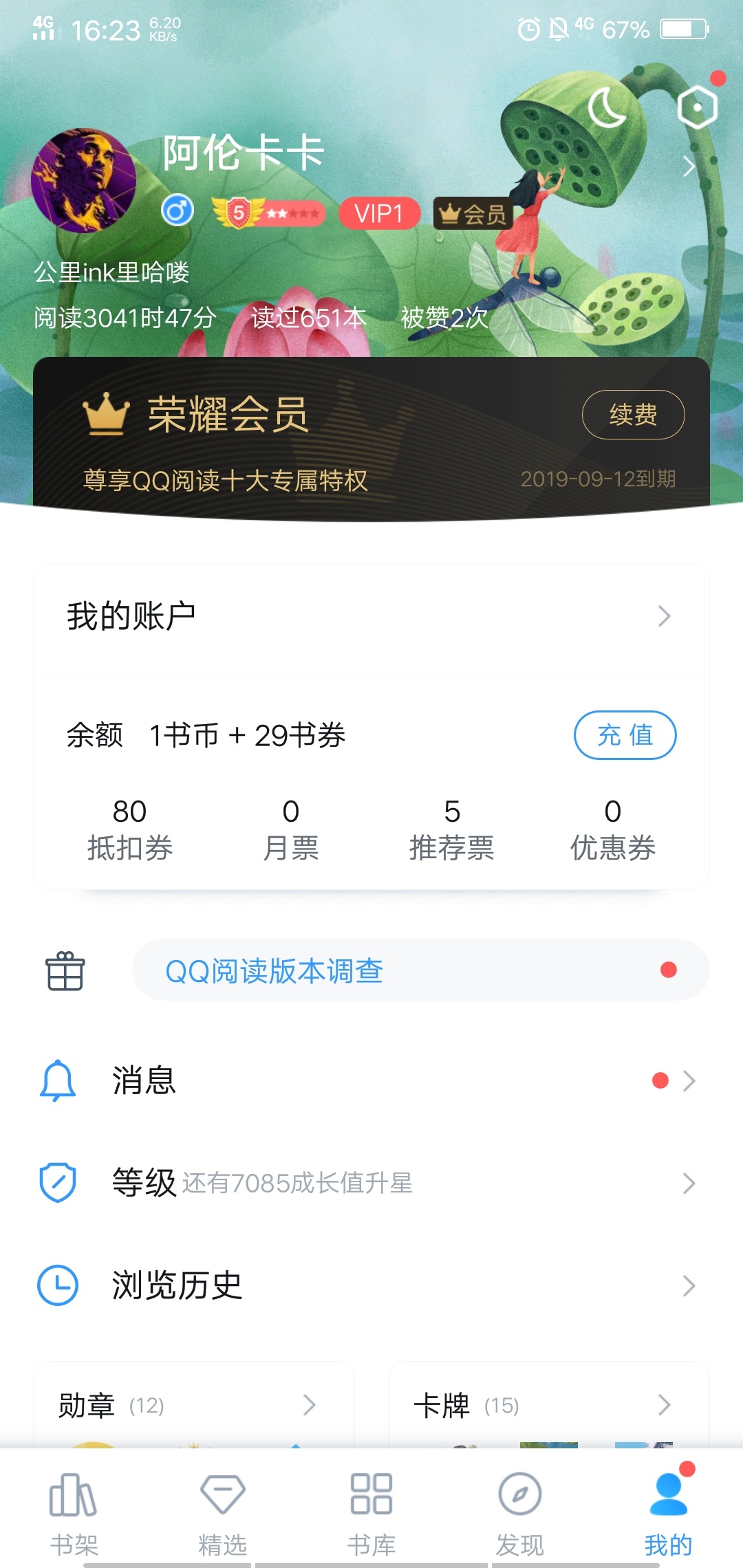The height and width of the screenshot is (1568, 743).
Task: Tap the 续费 renew membership button
Action: pos(633,415)
